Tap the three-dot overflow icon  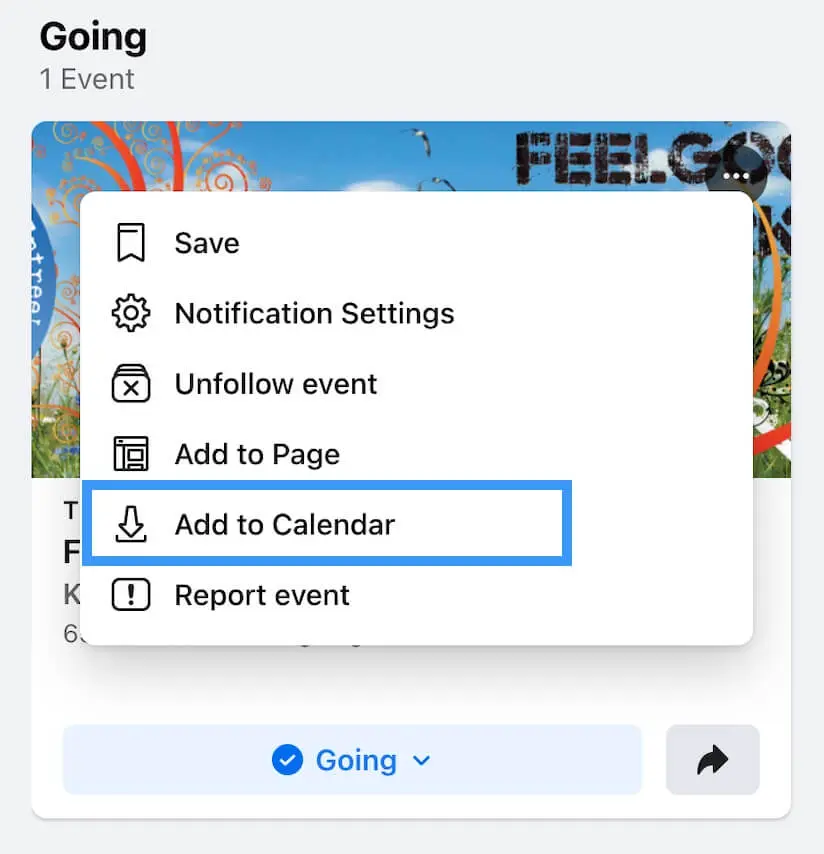coord(736,177)
